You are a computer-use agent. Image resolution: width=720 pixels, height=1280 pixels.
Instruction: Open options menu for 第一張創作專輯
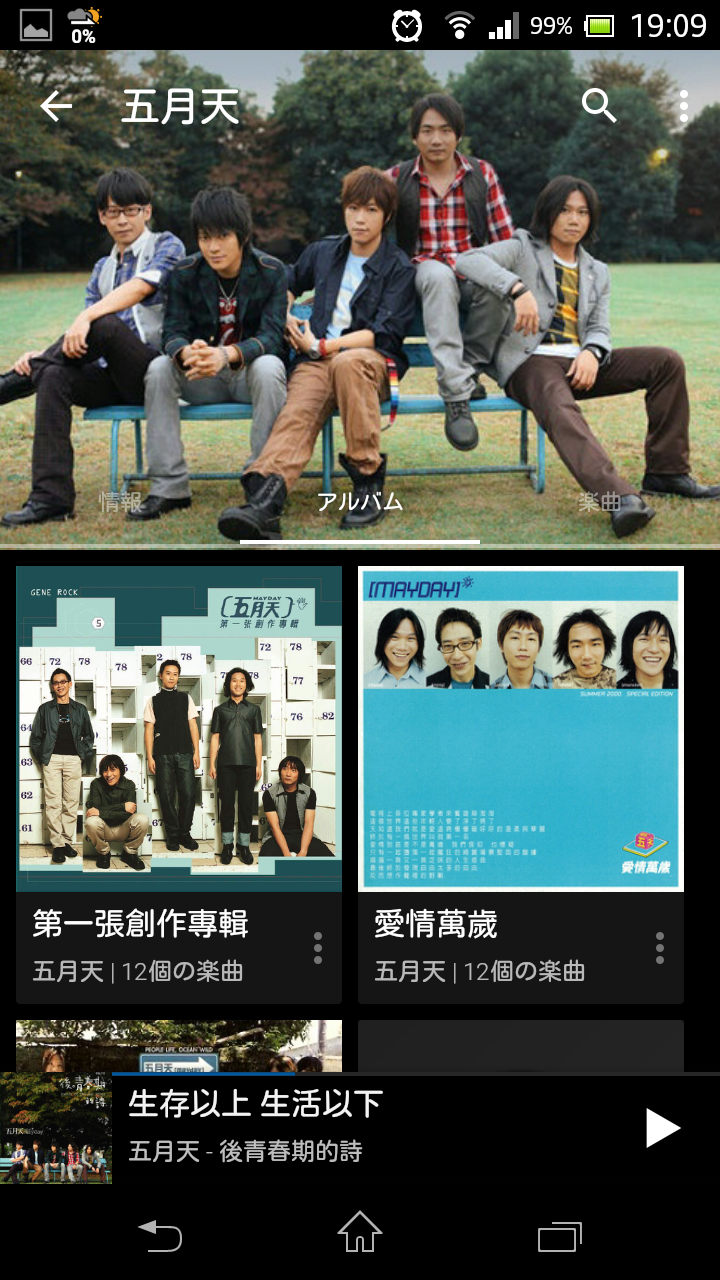(x=318, y=948)
